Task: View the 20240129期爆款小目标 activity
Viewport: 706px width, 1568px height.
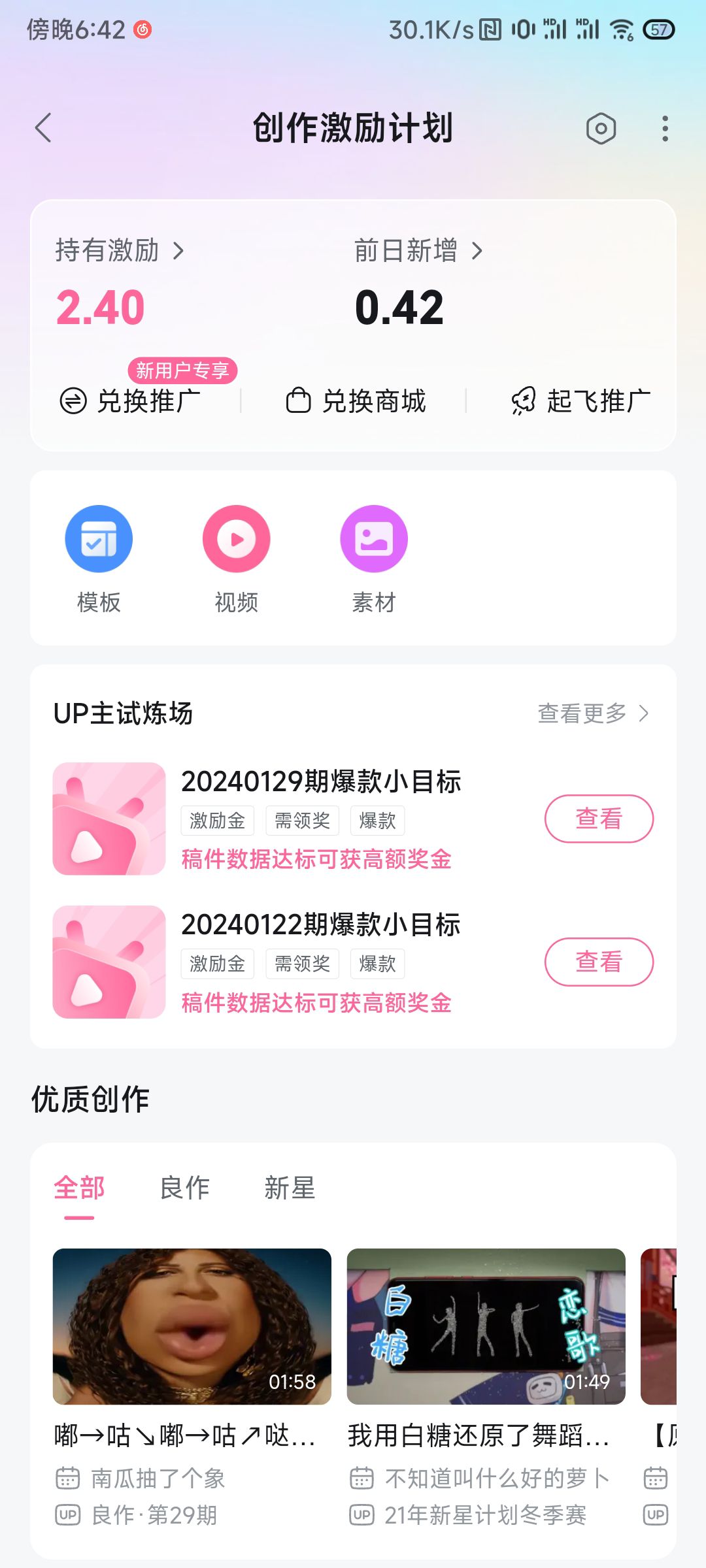Action: click(599, 819)
